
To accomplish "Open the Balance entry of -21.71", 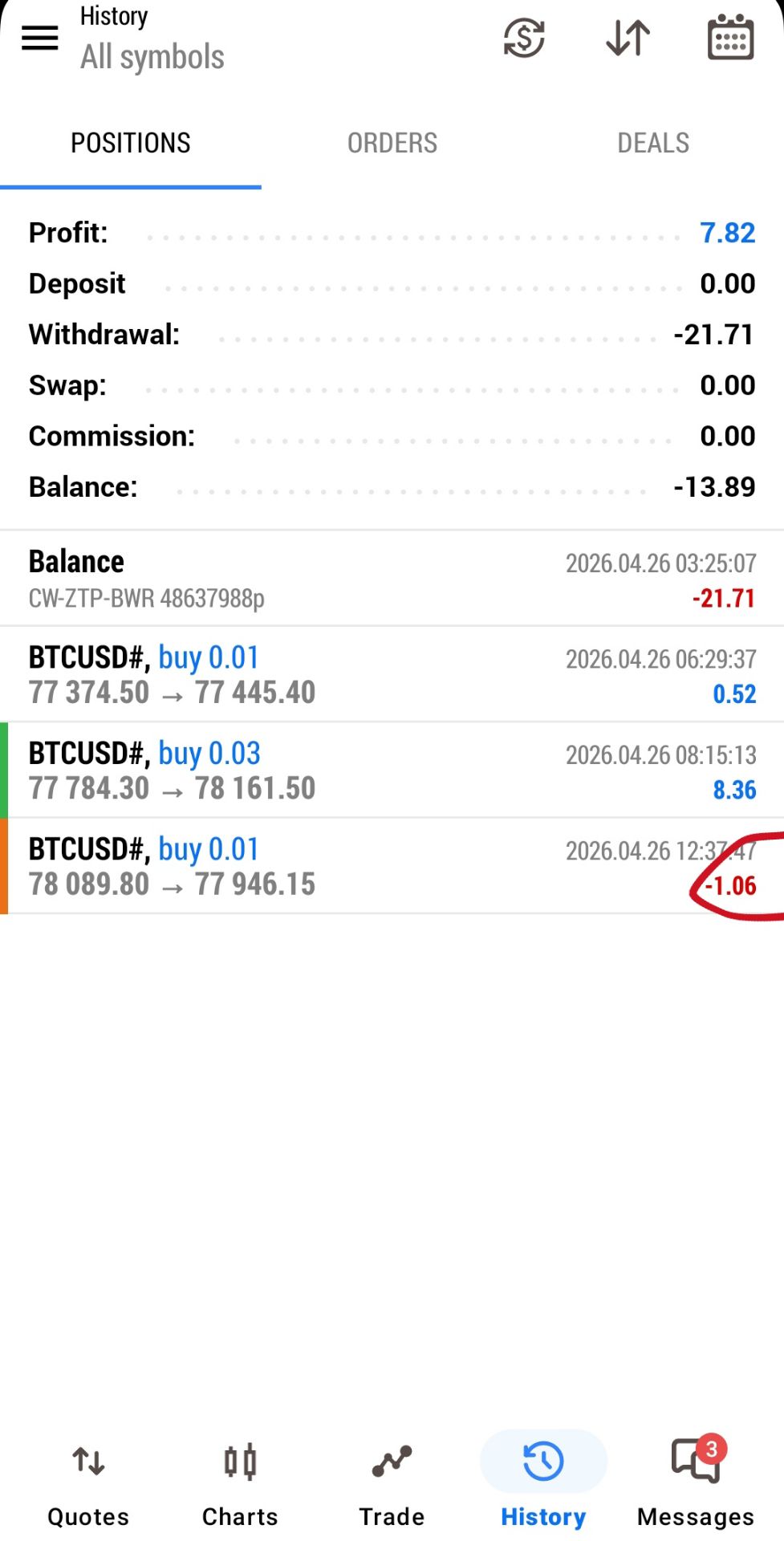I will (x=392, y=579).
